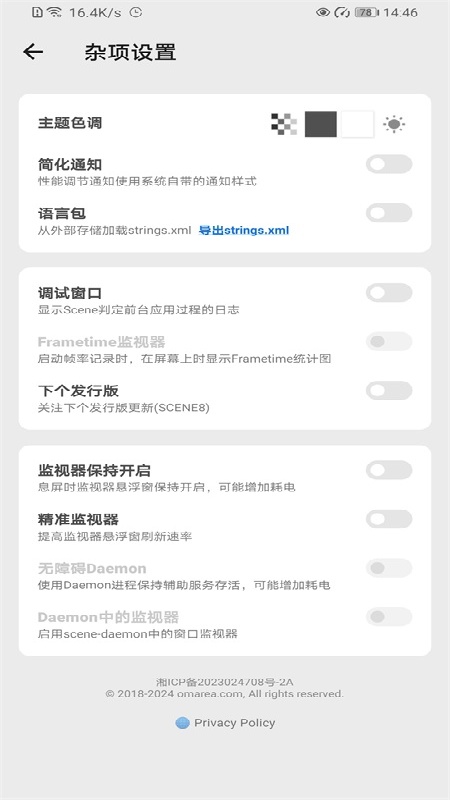Tap the 导出strings.xml link
This screenshot has height=800, width=450.
pyautogui.click(x=244, y=230)
